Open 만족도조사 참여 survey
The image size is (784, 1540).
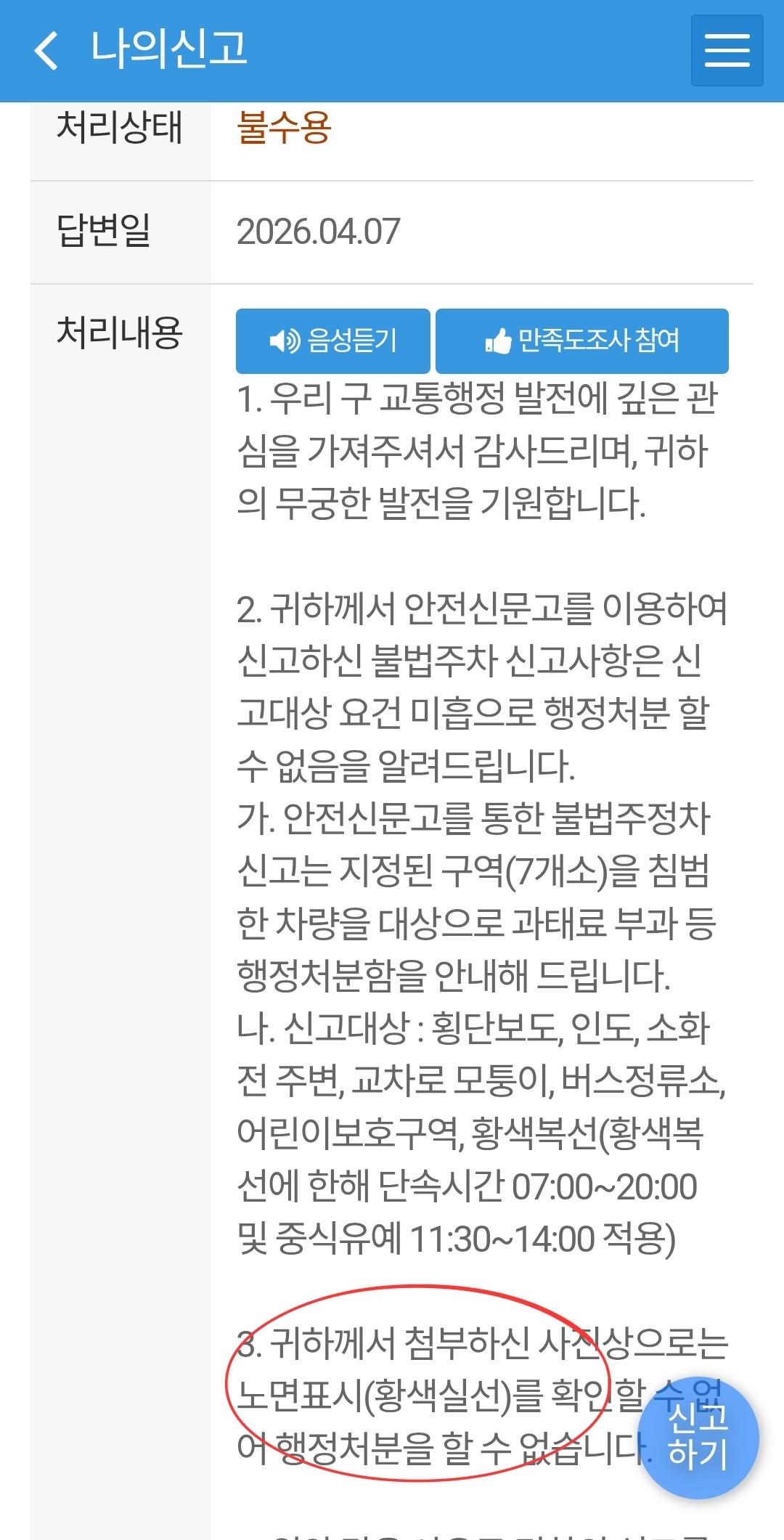tap(582, 340)
